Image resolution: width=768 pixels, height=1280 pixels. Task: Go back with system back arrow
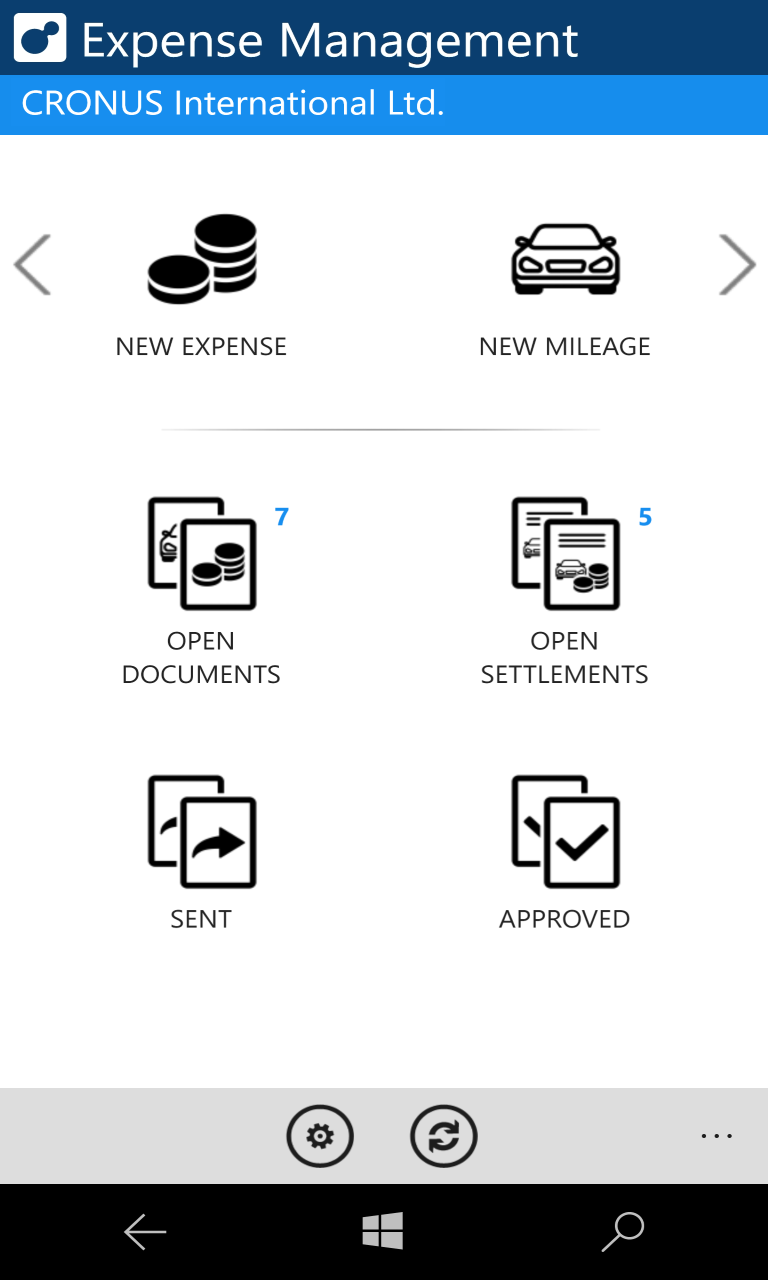coord(145,1232)
